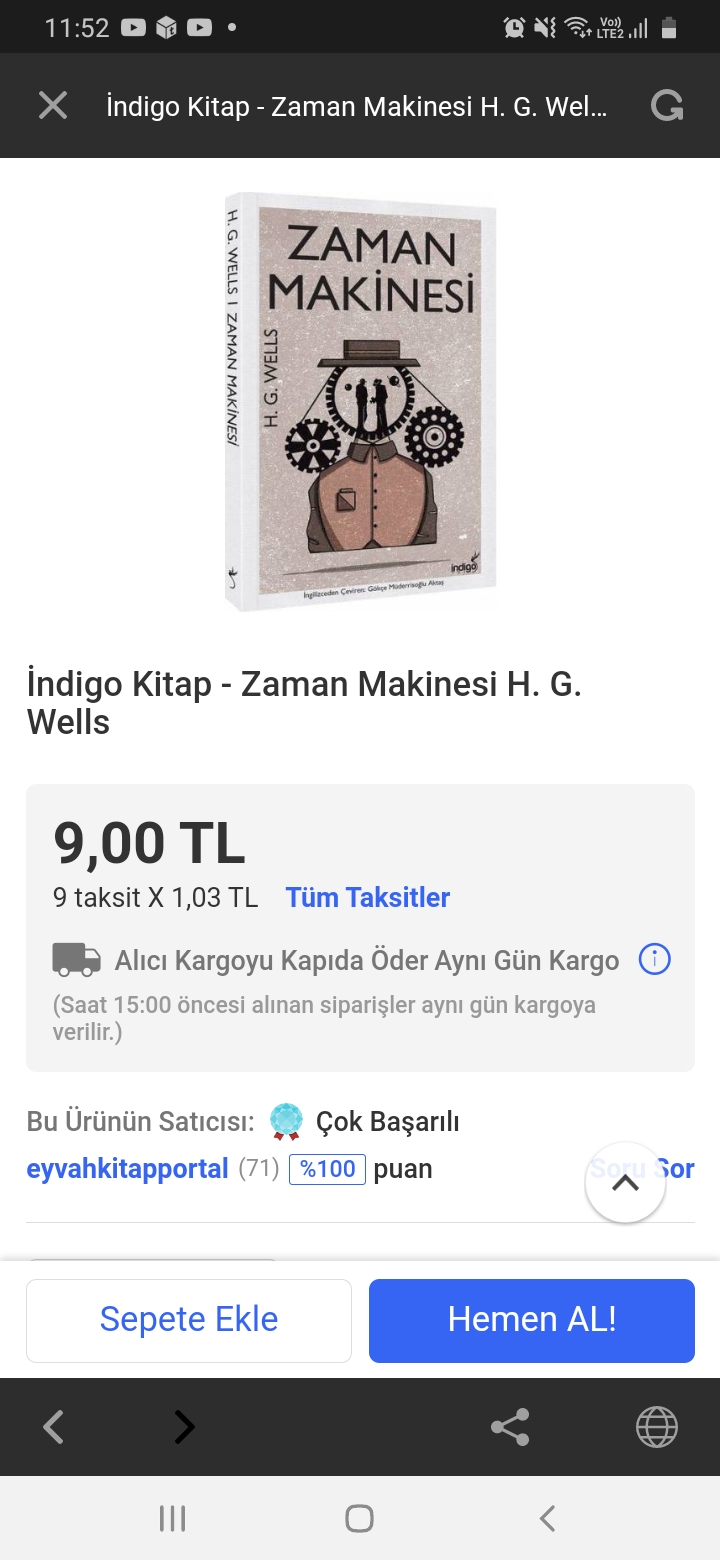
Task: Go forward to the next web page
Action: 184,1427
